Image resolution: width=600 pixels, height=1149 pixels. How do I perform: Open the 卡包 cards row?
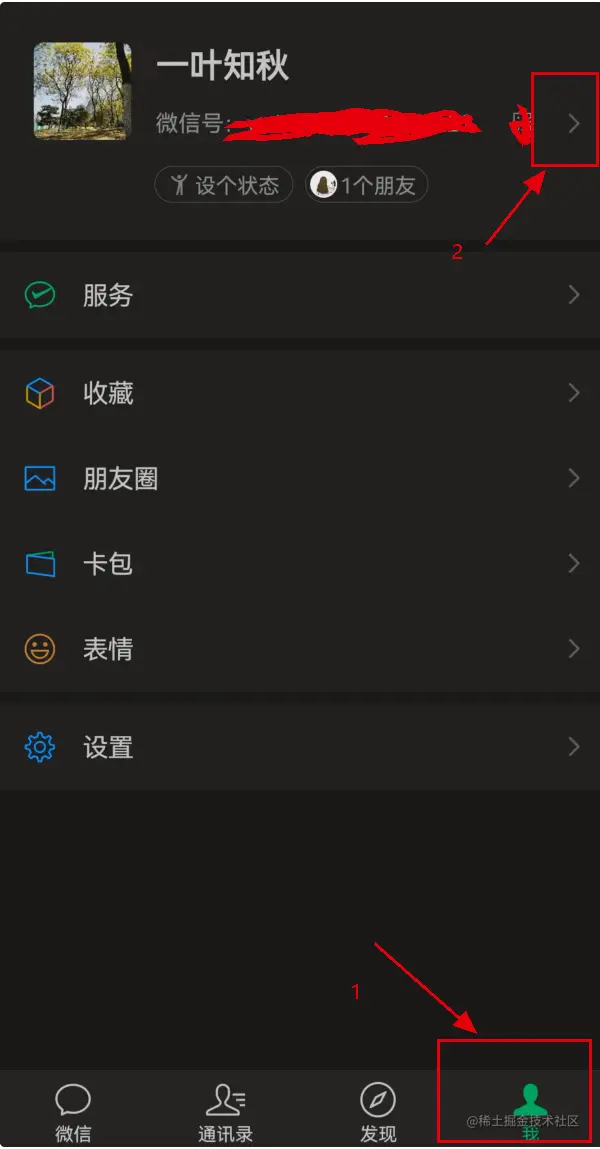(300, 564)
